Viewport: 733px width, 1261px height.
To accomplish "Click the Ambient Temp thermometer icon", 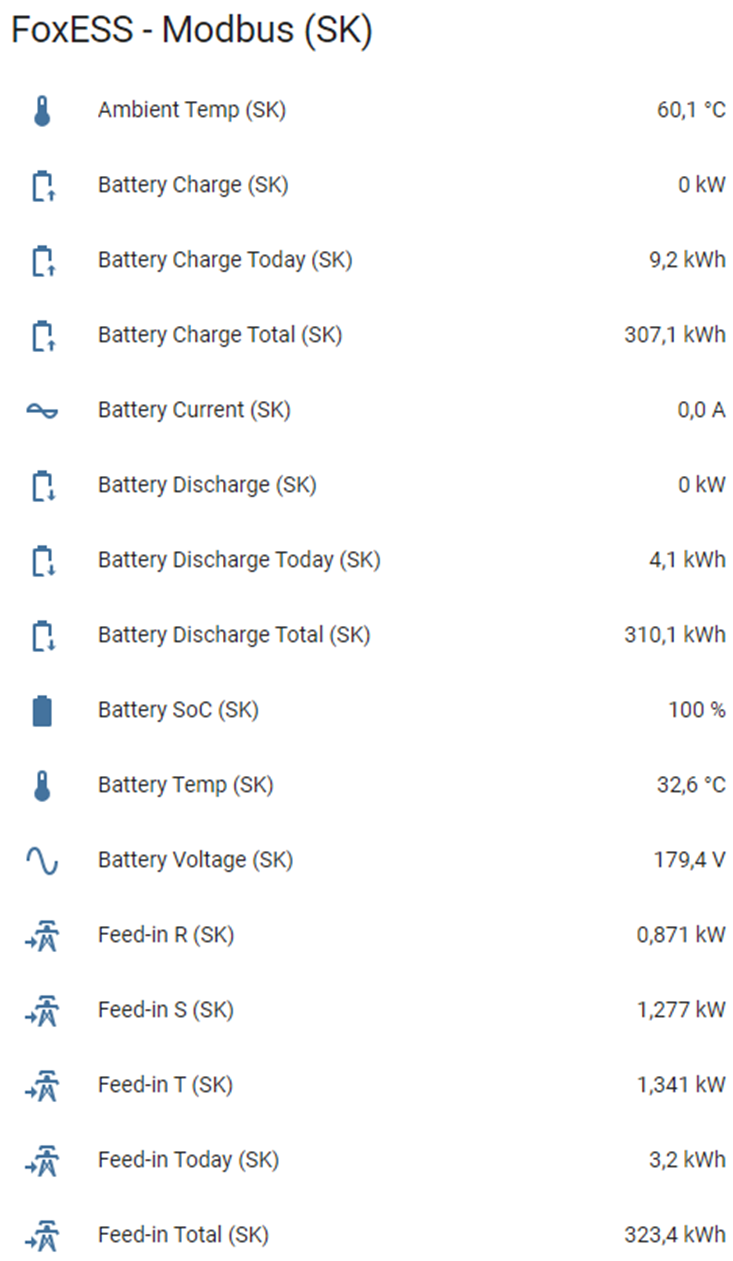I will click(40, 110).
